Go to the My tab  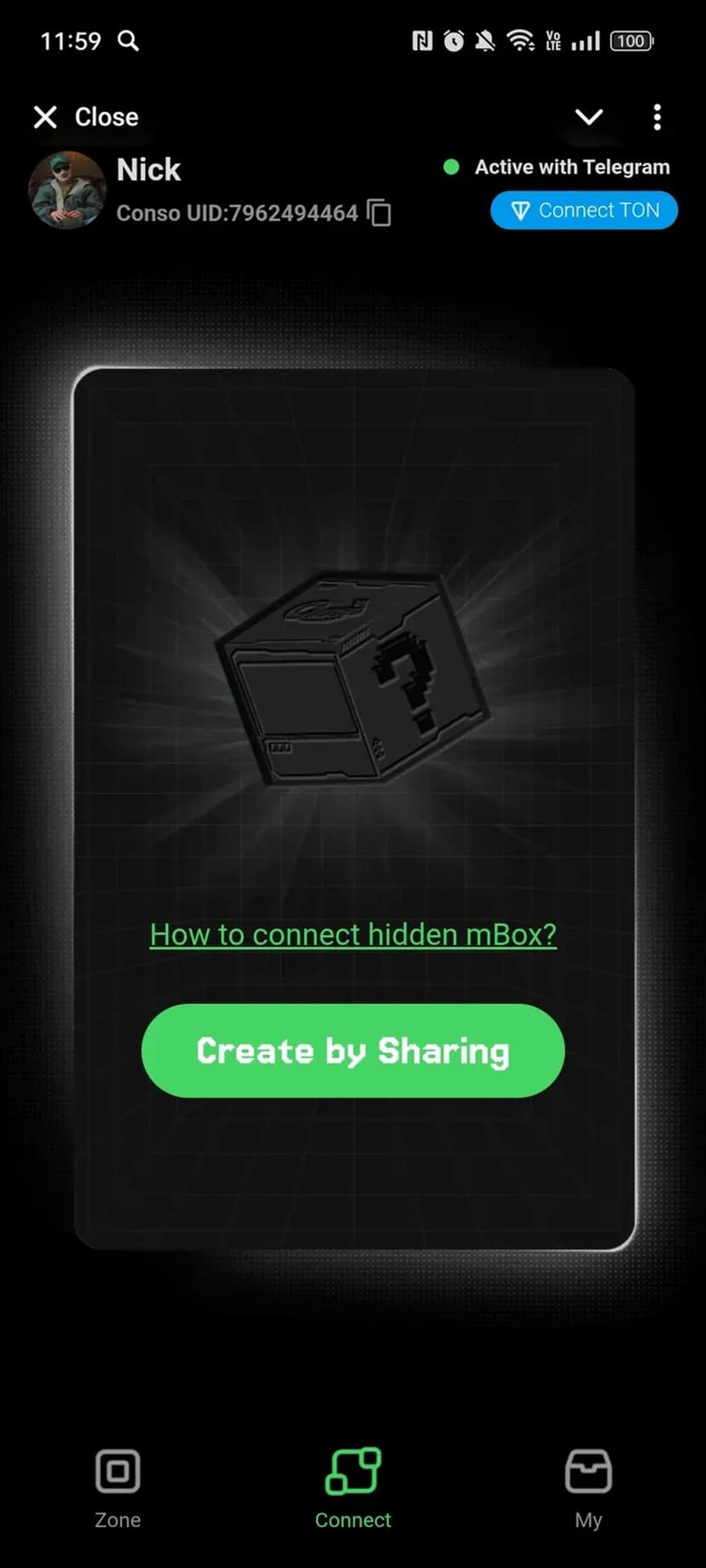[x=588, y=1488]
